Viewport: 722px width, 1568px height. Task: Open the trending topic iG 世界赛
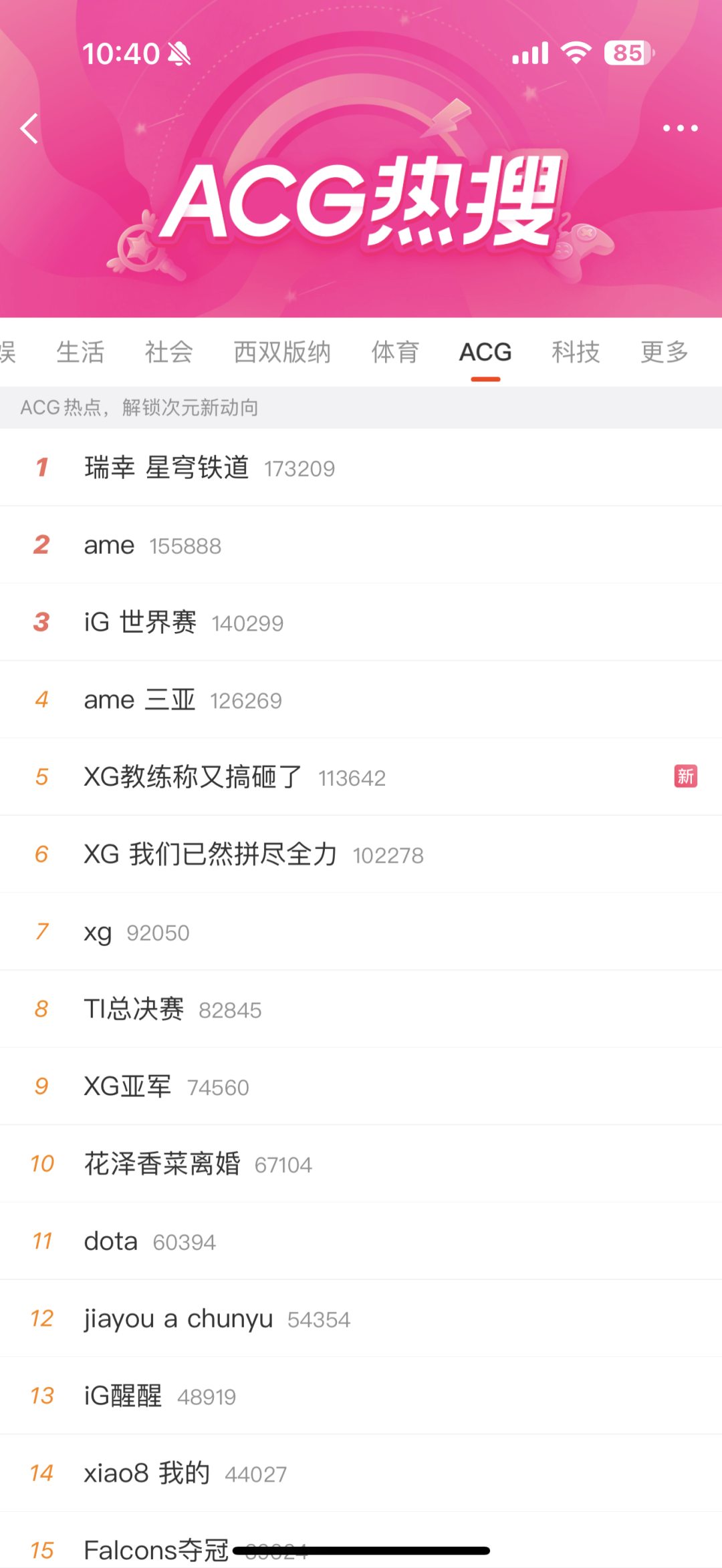point(361,622)
